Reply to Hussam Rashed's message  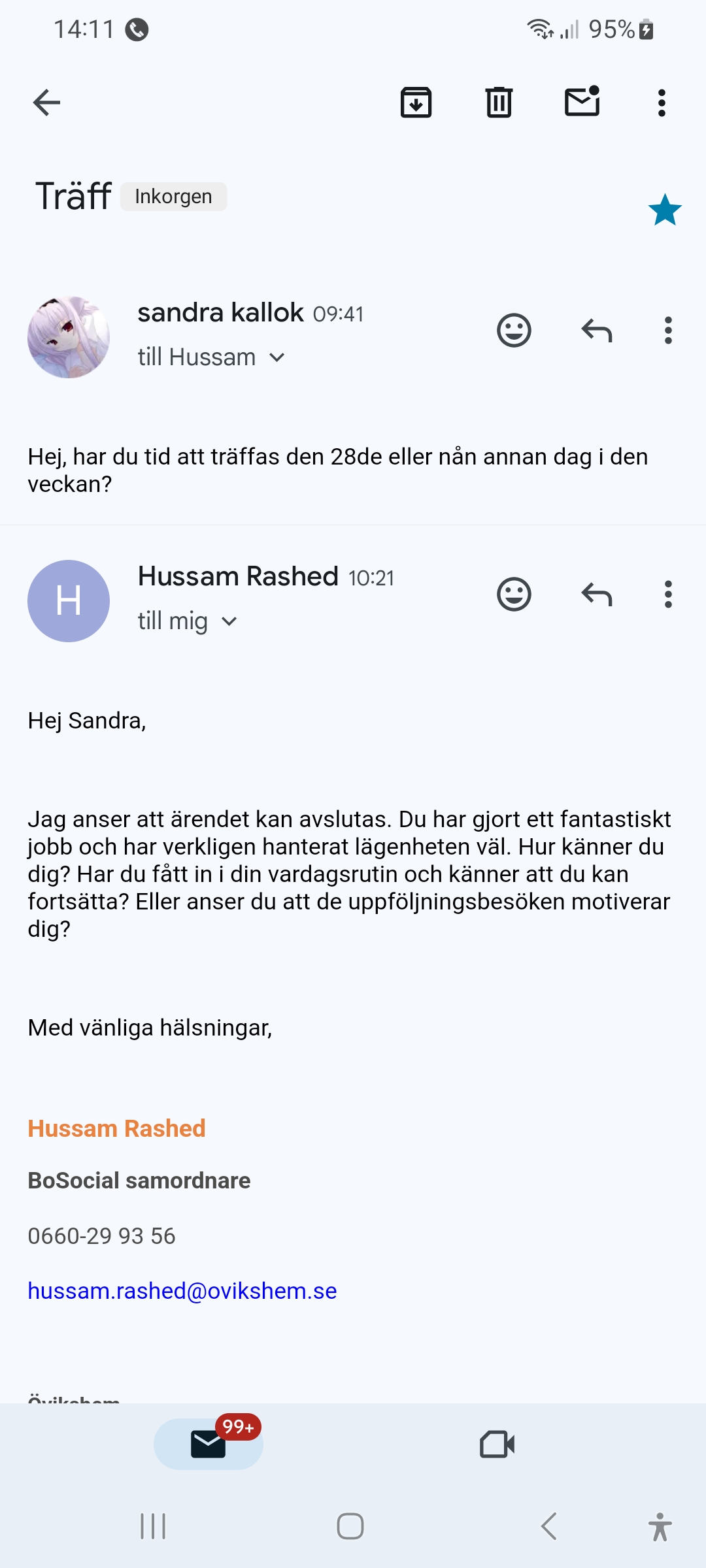click(x=596, y=595)
